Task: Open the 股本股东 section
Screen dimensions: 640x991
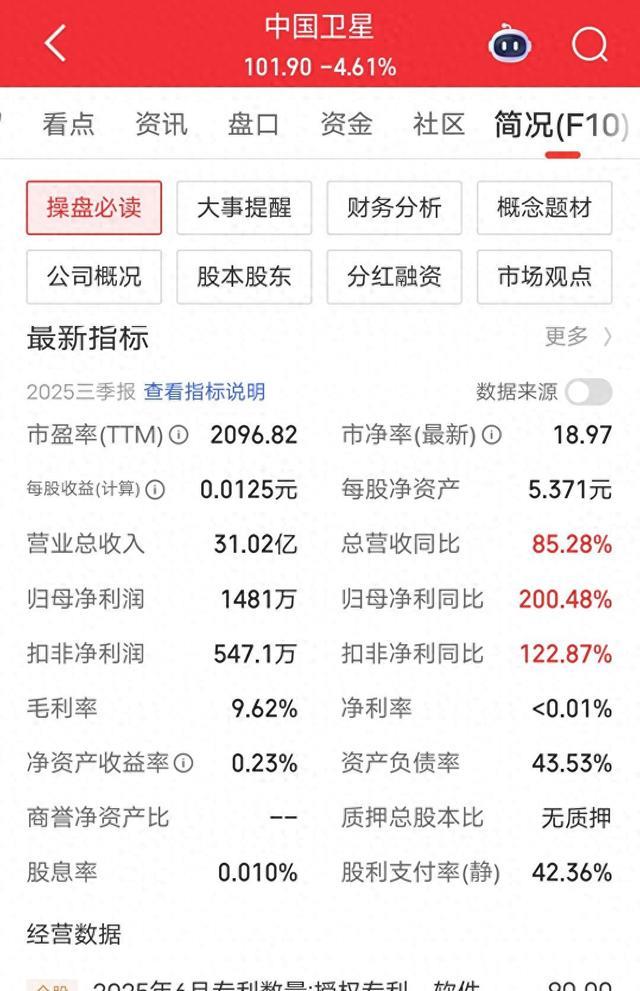Action: coord(244,277)
